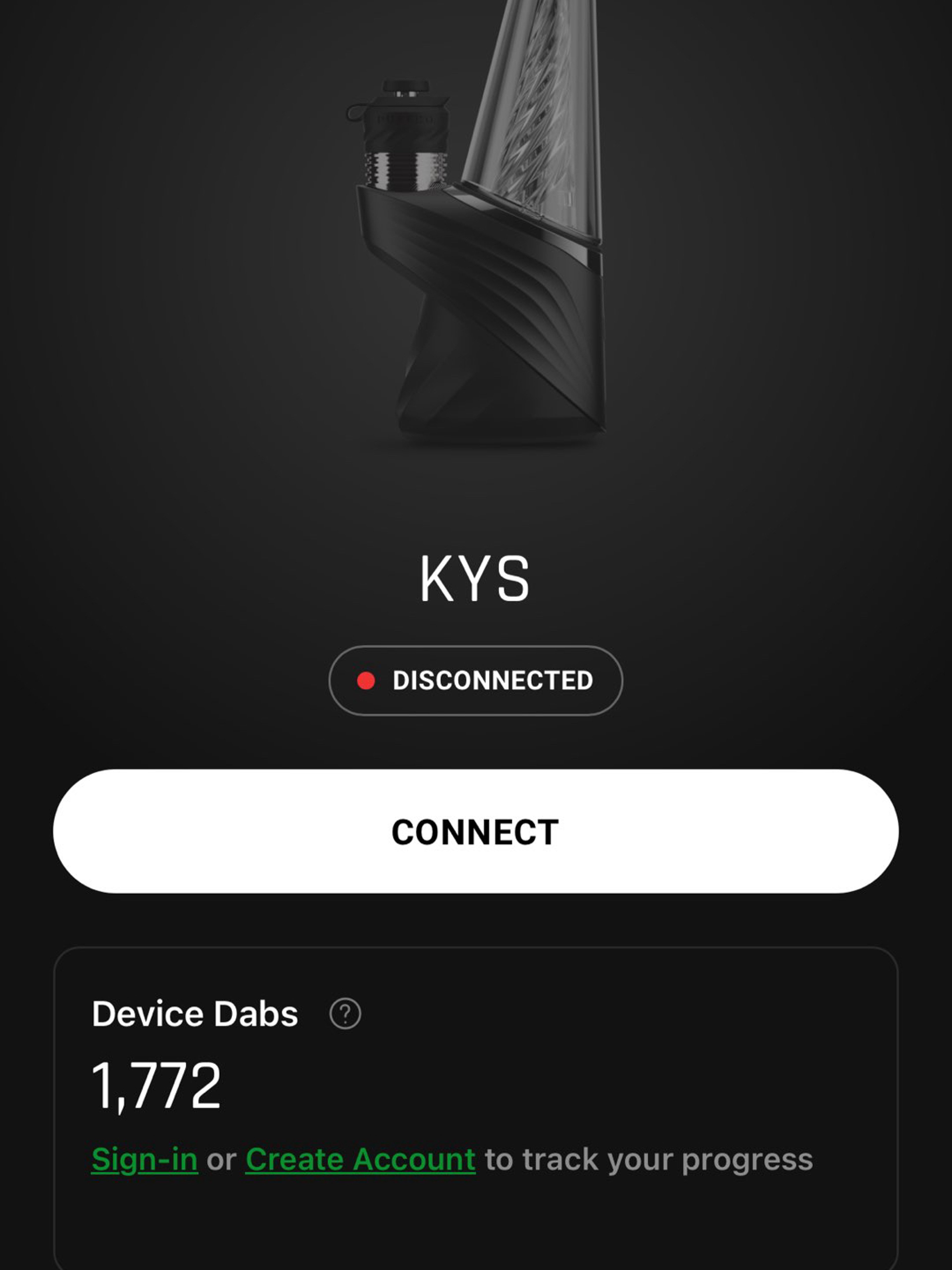Open the Device Dabs help icon
Viewport: 952px width, 1270px height.
[345, 1013]
